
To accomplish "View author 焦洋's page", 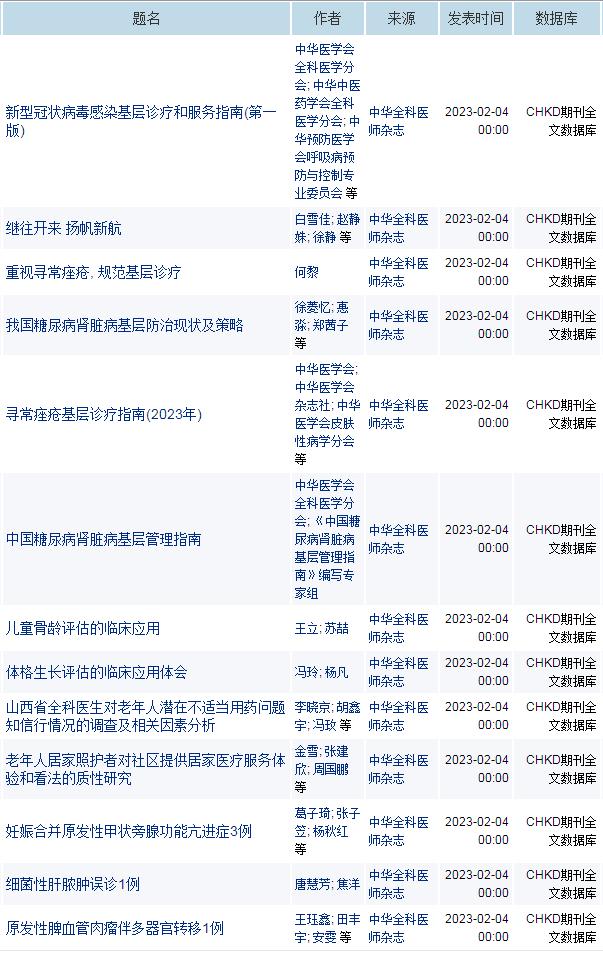I will click(347, 884).
